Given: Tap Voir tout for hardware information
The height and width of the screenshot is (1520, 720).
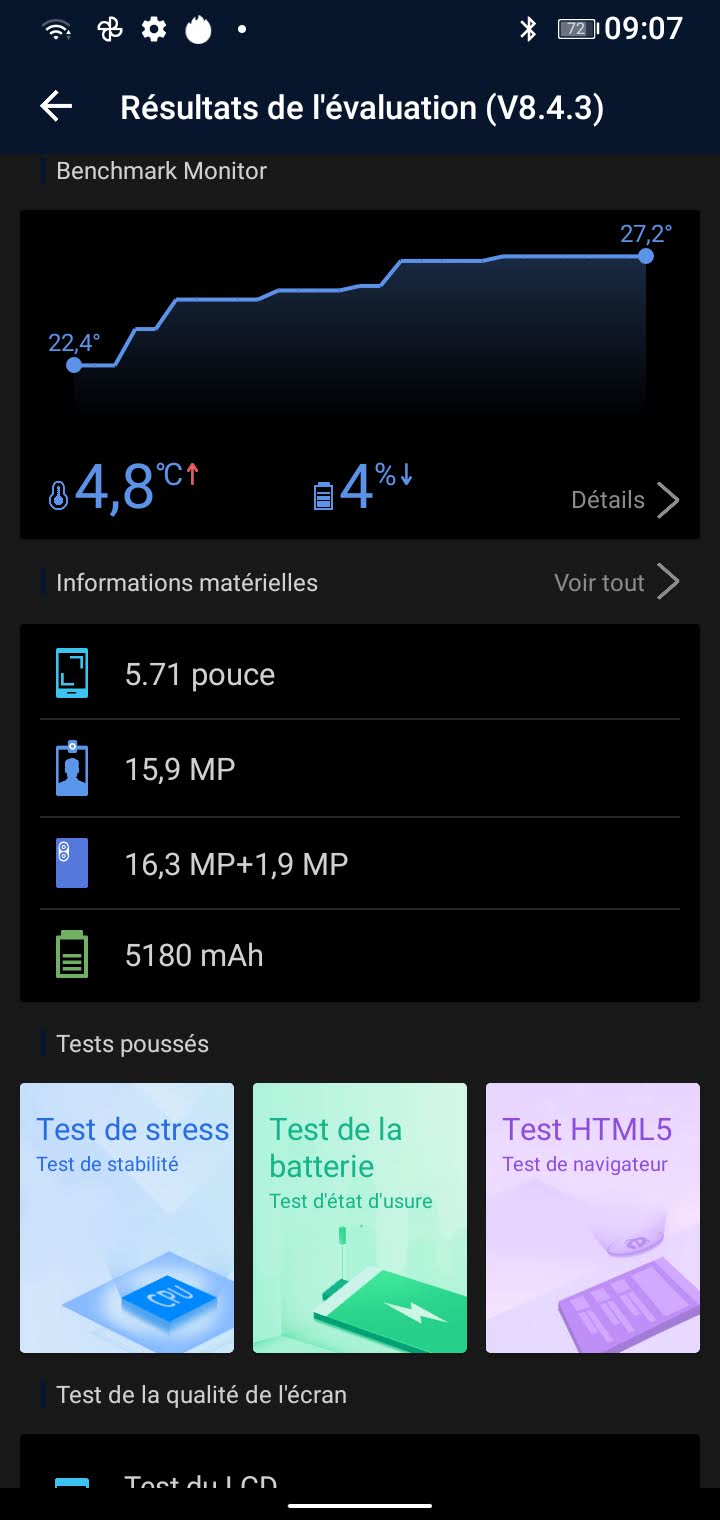Looking at the screenshot, I should point(616,582).
